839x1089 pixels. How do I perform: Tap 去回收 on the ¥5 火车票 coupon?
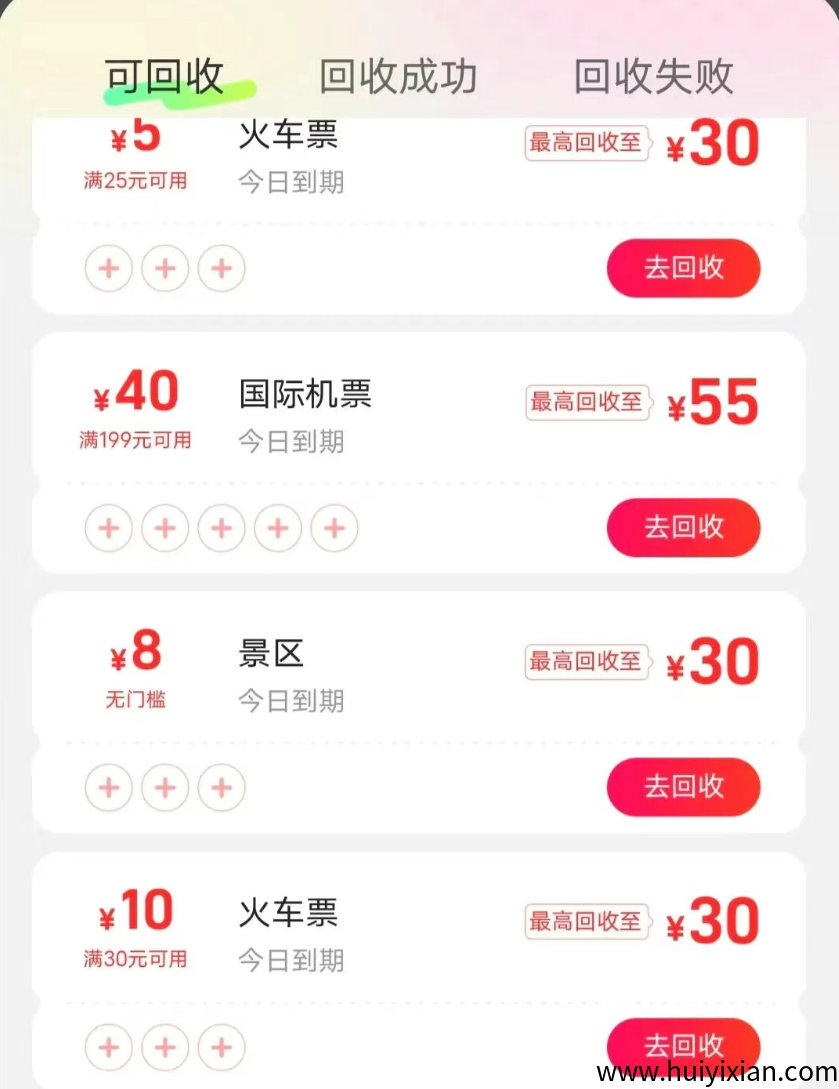tap(683, 268)
